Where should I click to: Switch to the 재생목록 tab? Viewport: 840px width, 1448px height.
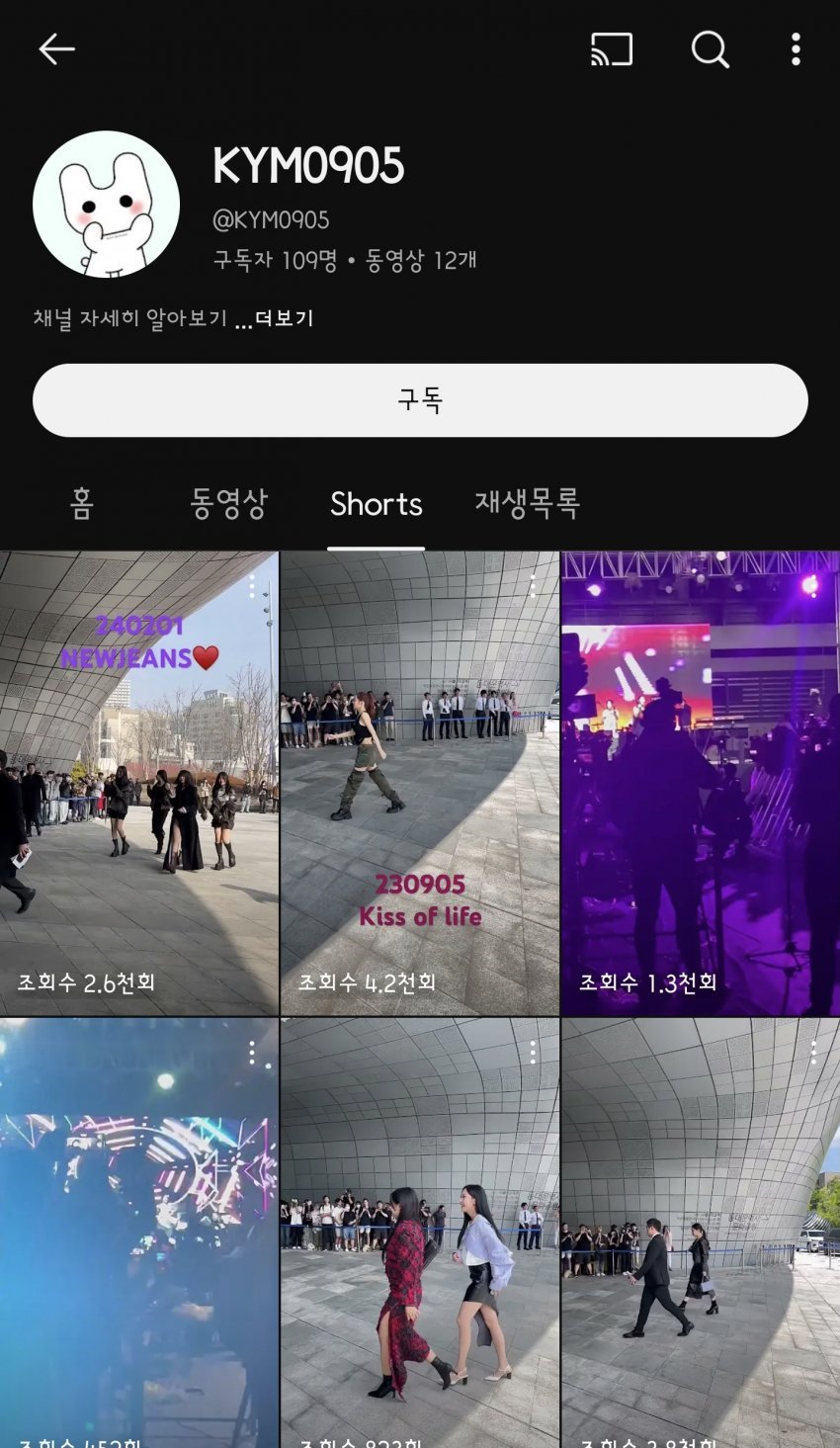(x=527, y=504)
